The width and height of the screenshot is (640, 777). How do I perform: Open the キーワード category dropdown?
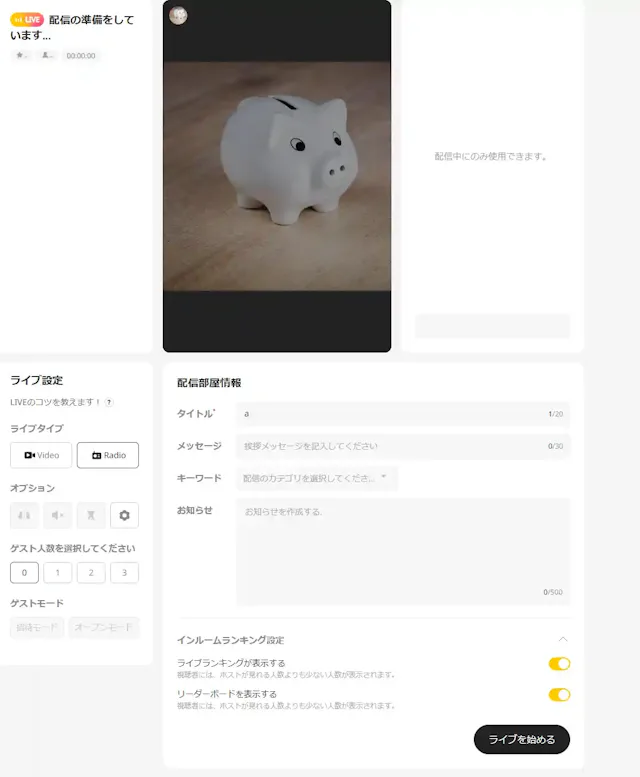316,478
